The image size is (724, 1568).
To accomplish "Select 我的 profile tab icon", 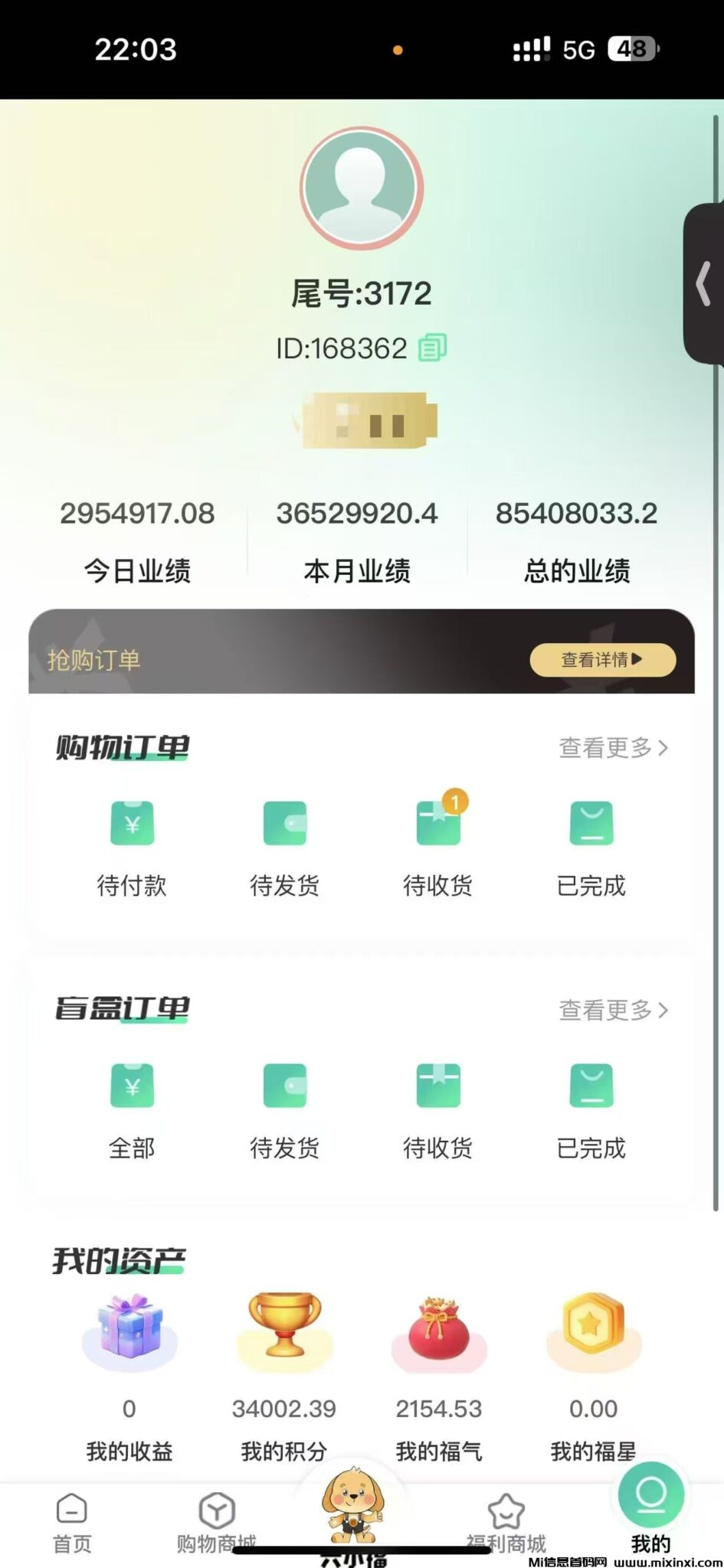I will (650, 1501).
